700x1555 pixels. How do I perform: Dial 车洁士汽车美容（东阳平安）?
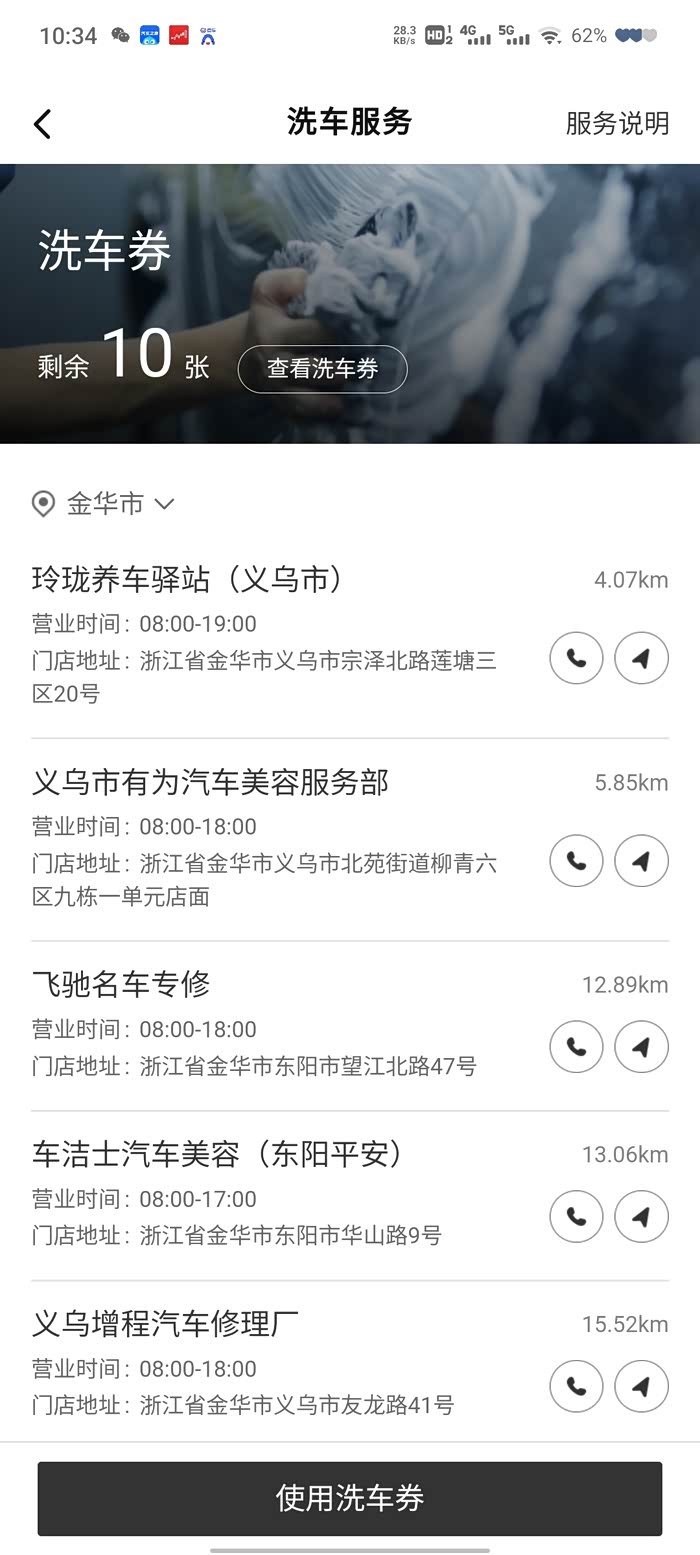coord(576,1216)
